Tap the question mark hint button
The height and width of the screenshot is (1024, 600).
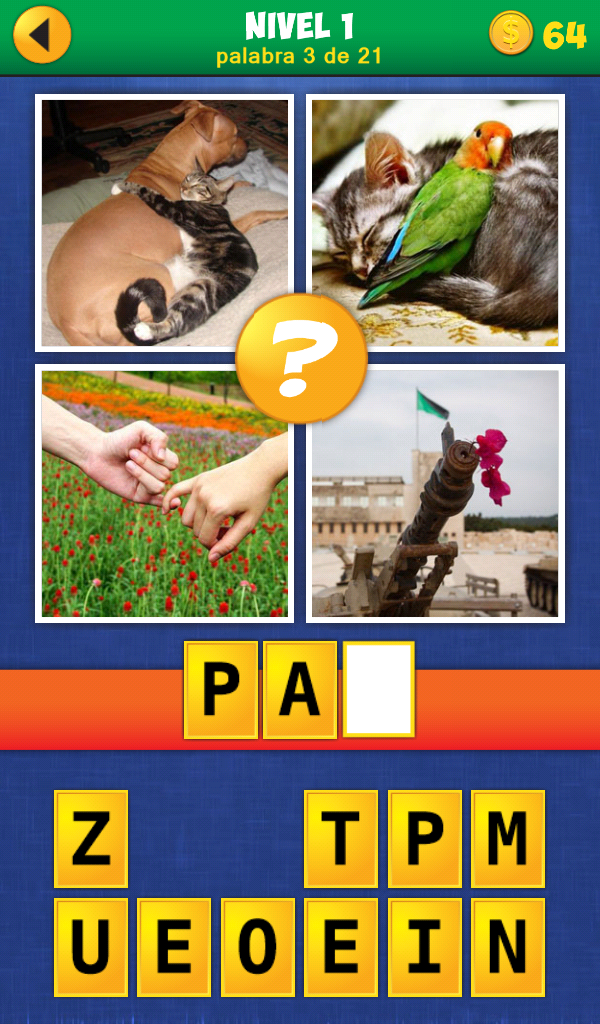tap(300, 358)
